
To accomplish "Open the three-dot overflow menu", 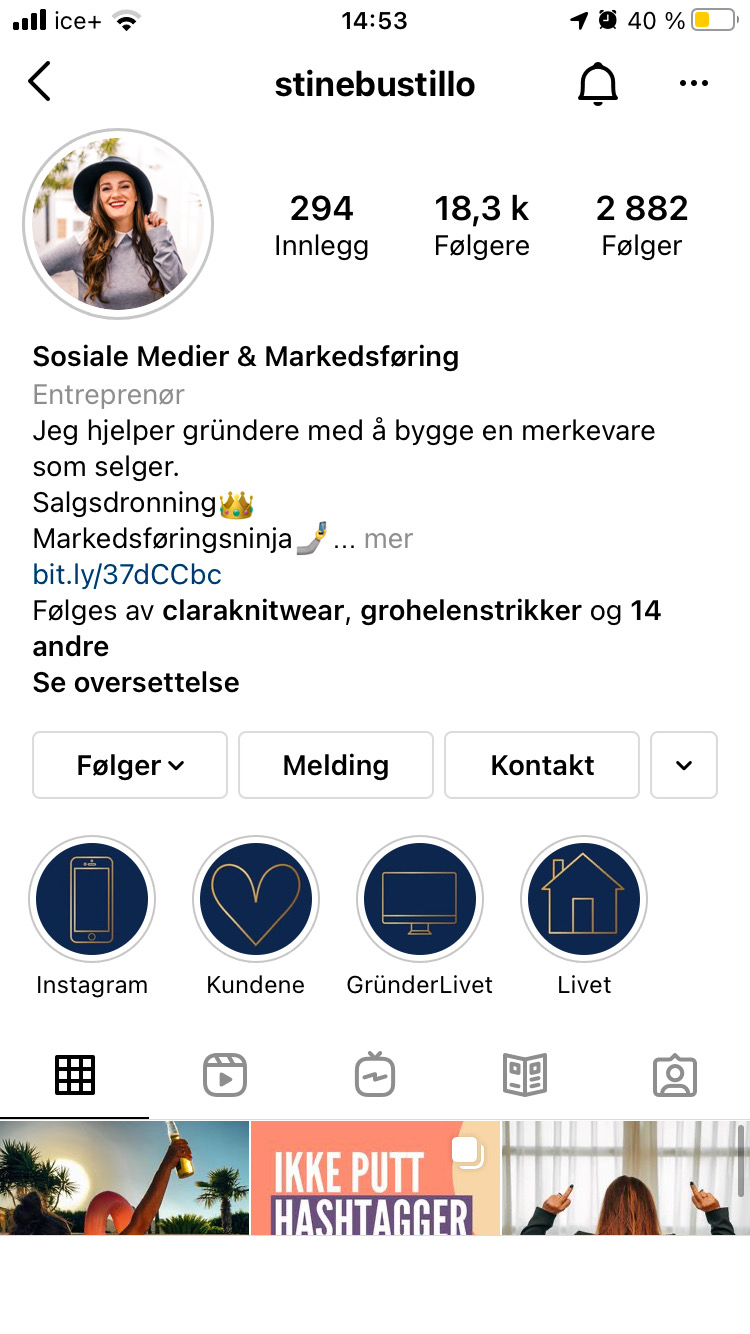I will [x=693, y=84].
